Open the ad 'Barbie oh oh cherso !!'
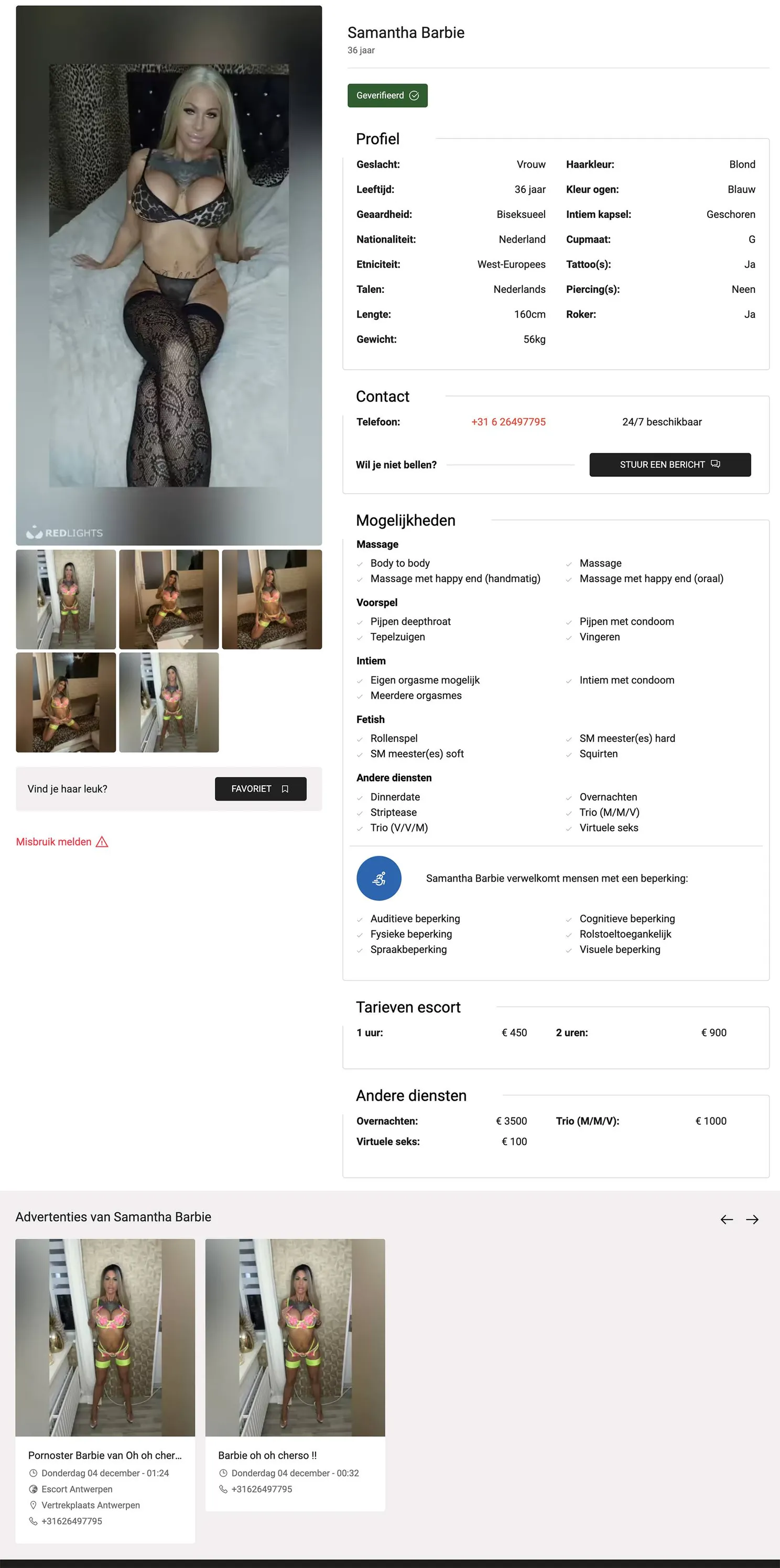 [x=267, y=1455]
